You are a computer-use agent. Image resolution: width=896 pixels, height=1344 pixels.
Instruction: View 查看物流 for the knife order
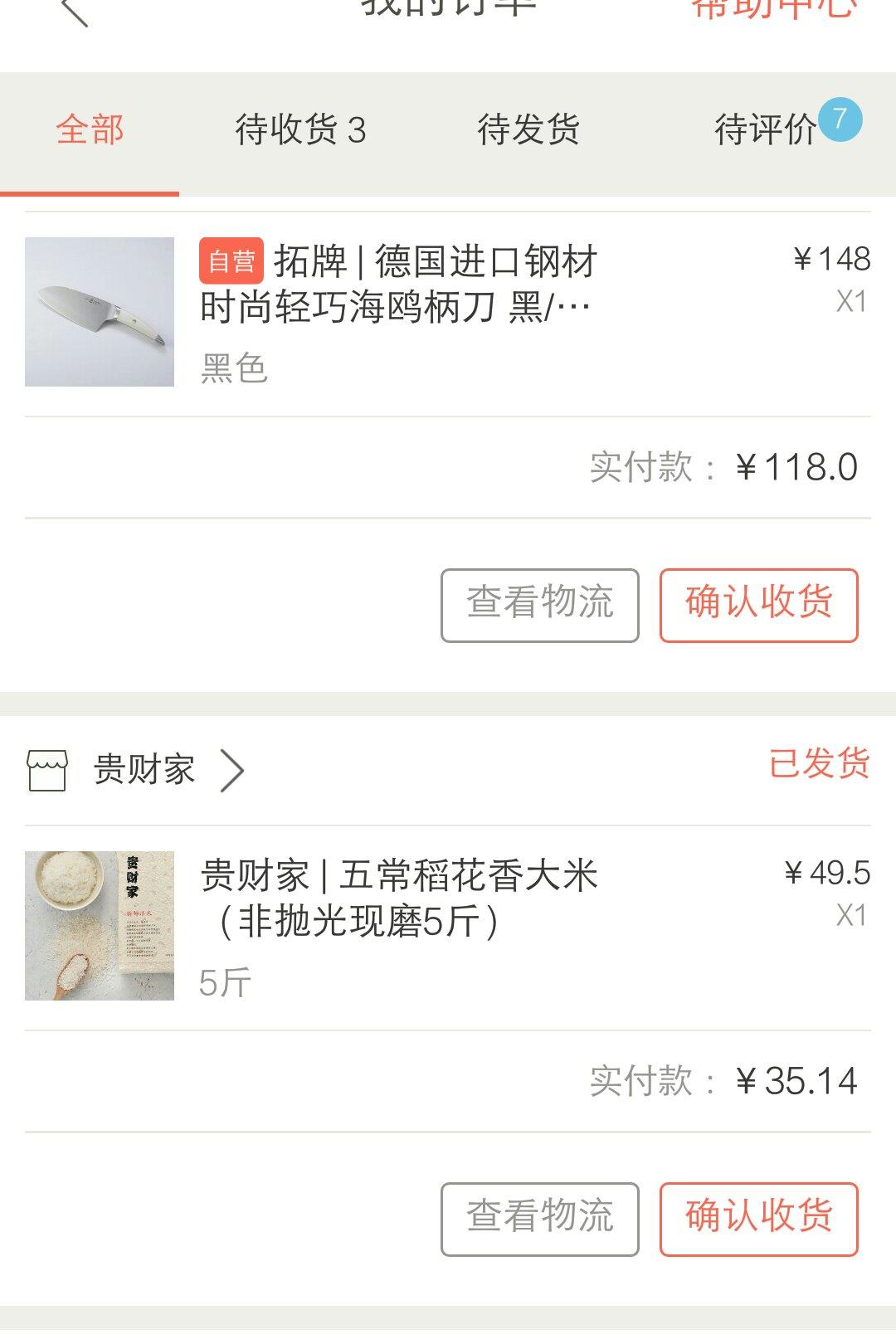click(540, 605)
